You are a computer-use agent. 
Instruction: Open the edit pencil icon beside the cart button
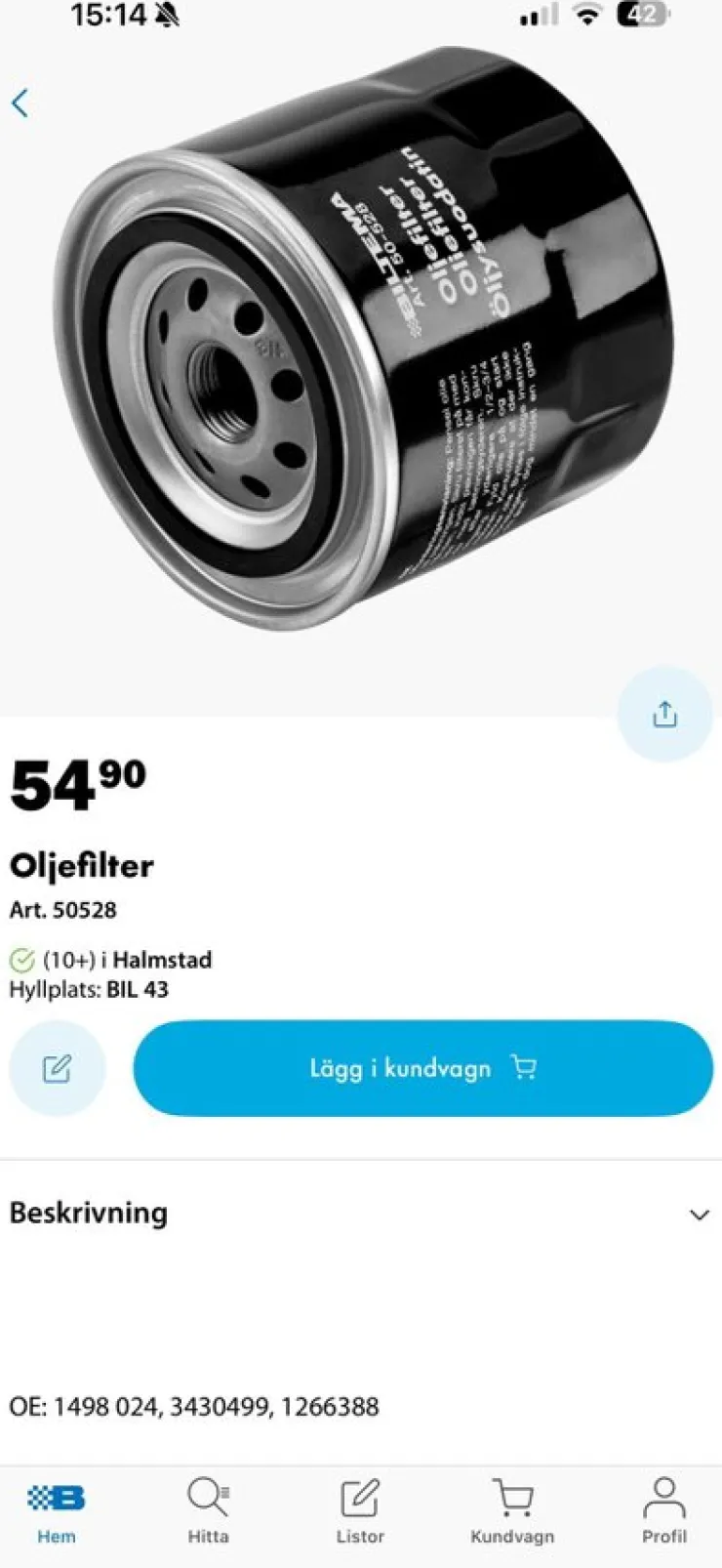point(56,1068)
